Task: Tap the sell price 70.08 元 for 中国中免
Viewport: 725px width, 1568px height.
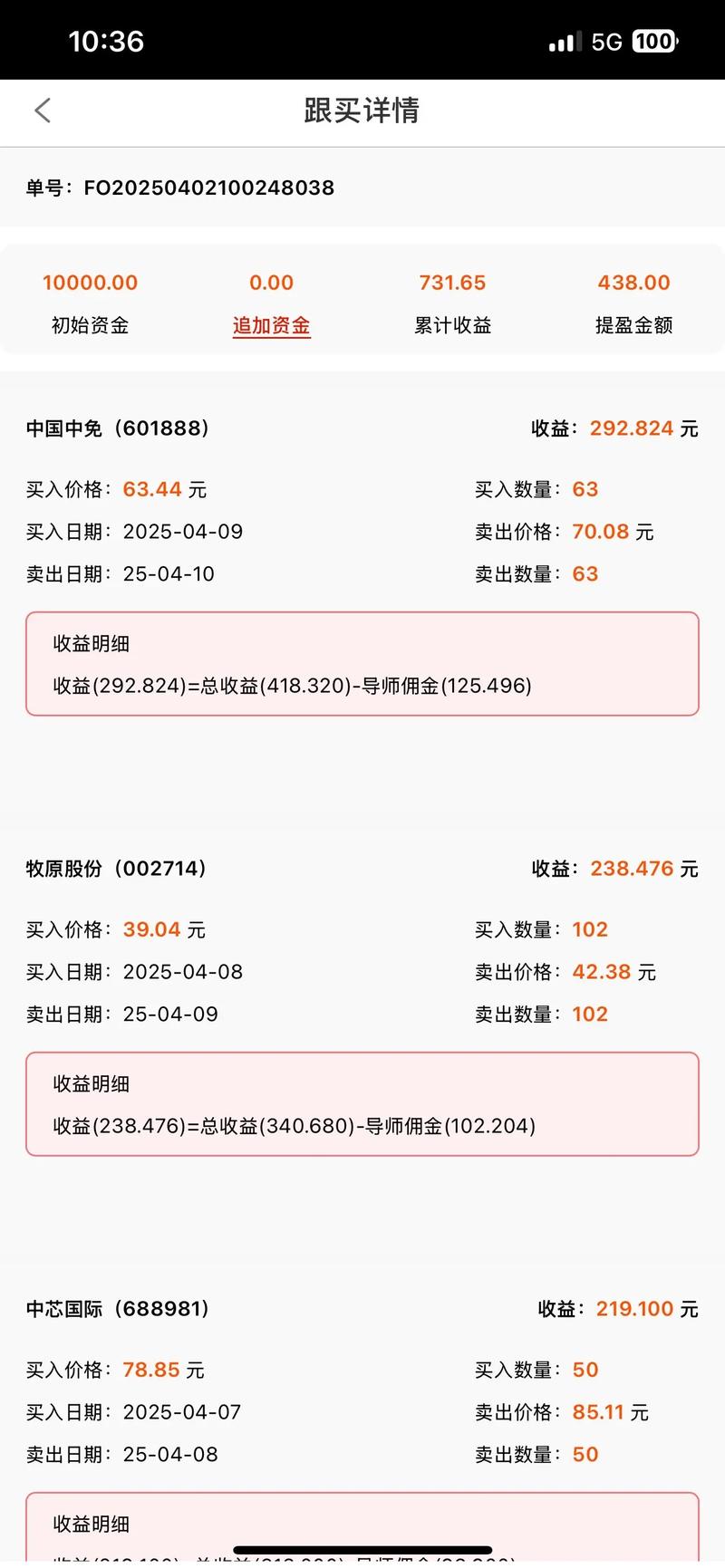Action: pyautogui.click(x=601, y=532)
